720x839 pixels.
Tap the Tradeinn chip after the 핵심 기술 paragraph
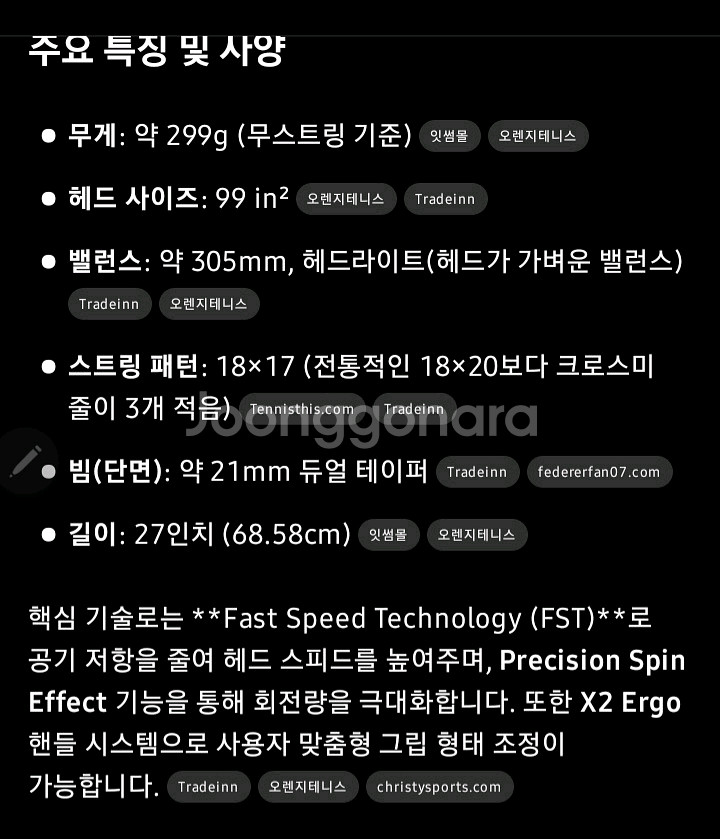click(x=208, y=787)
